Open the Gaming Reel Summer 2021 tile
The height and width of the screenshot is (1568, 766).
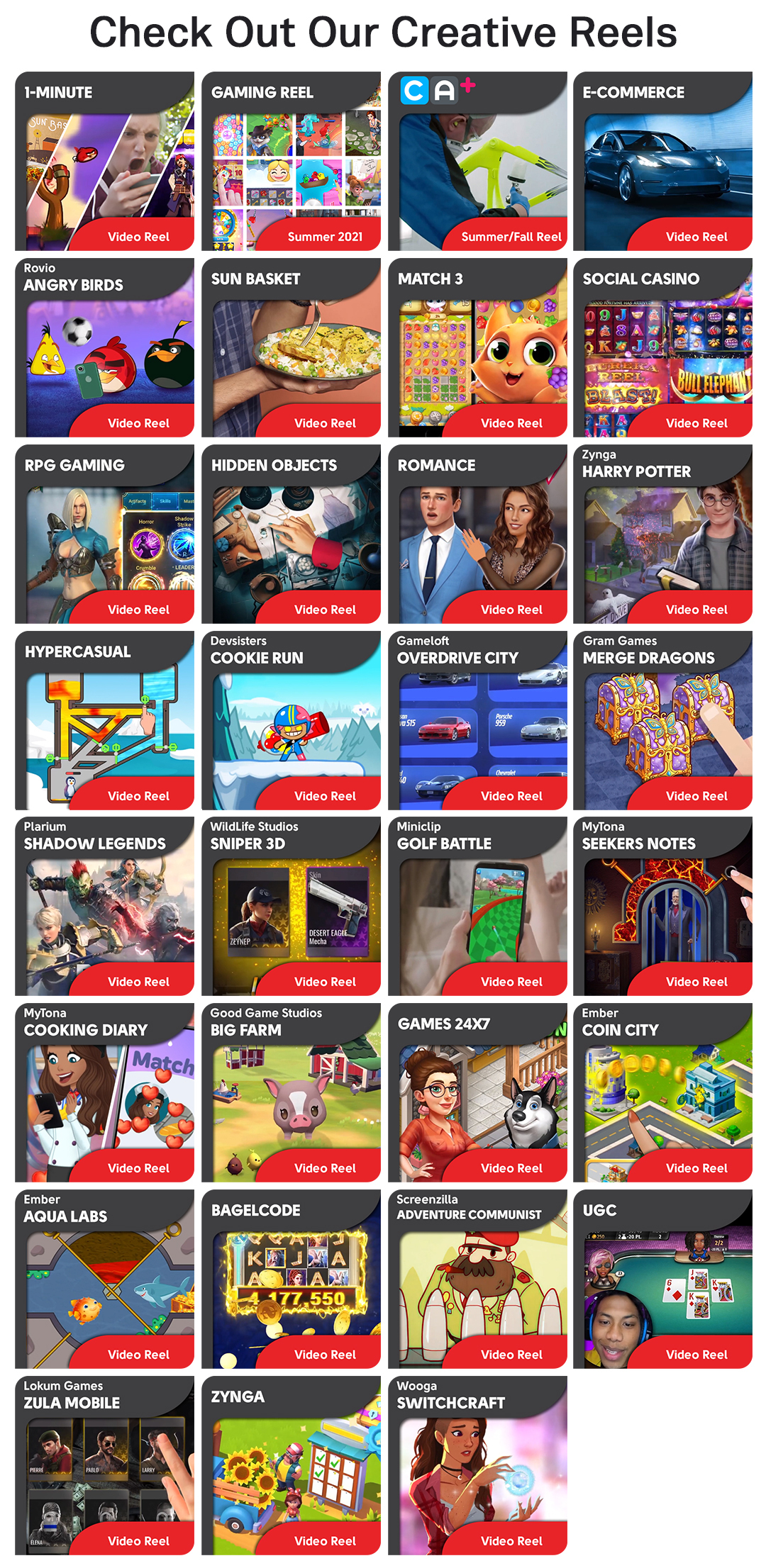pos(291,162)
